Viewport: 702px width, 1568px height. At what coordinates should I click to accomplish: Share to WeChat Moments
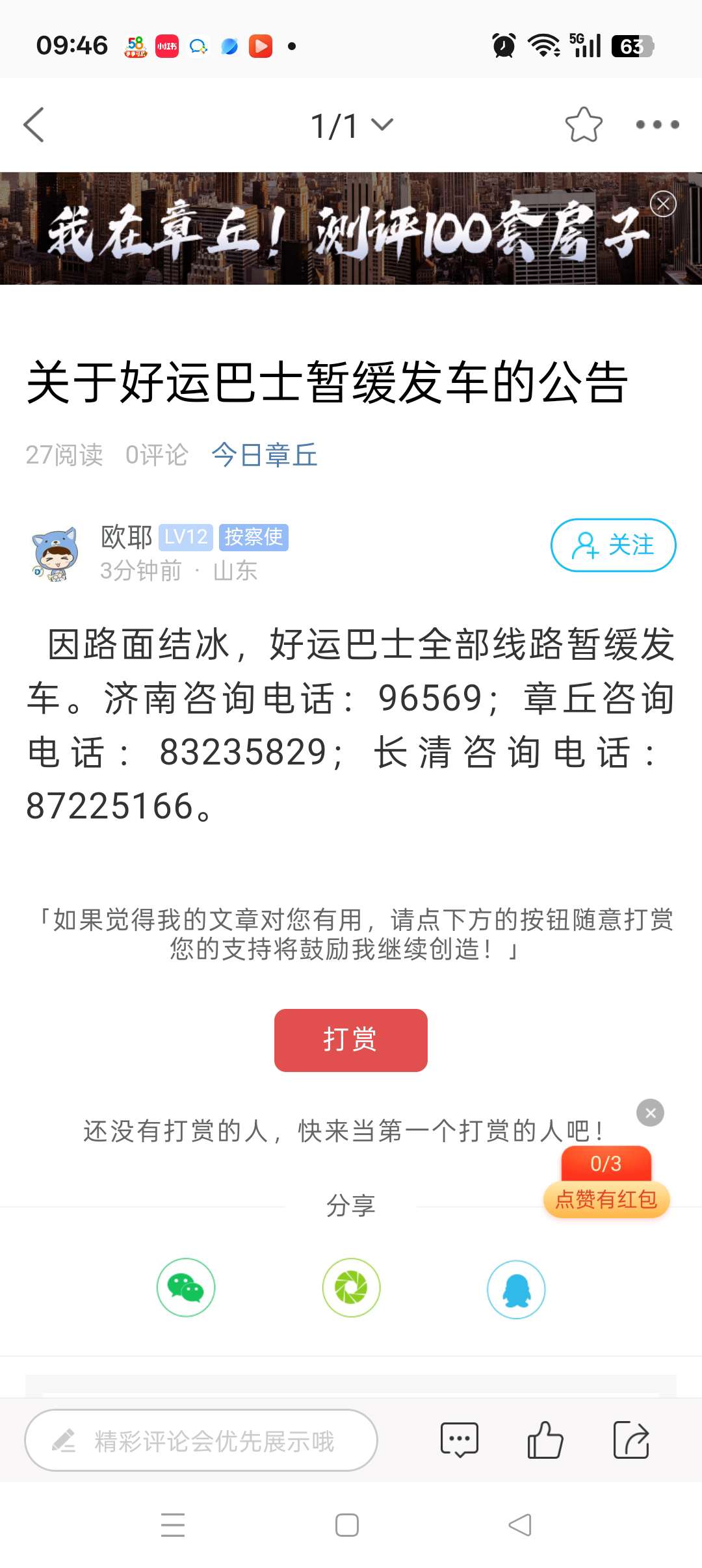(x=351, y=1288)
